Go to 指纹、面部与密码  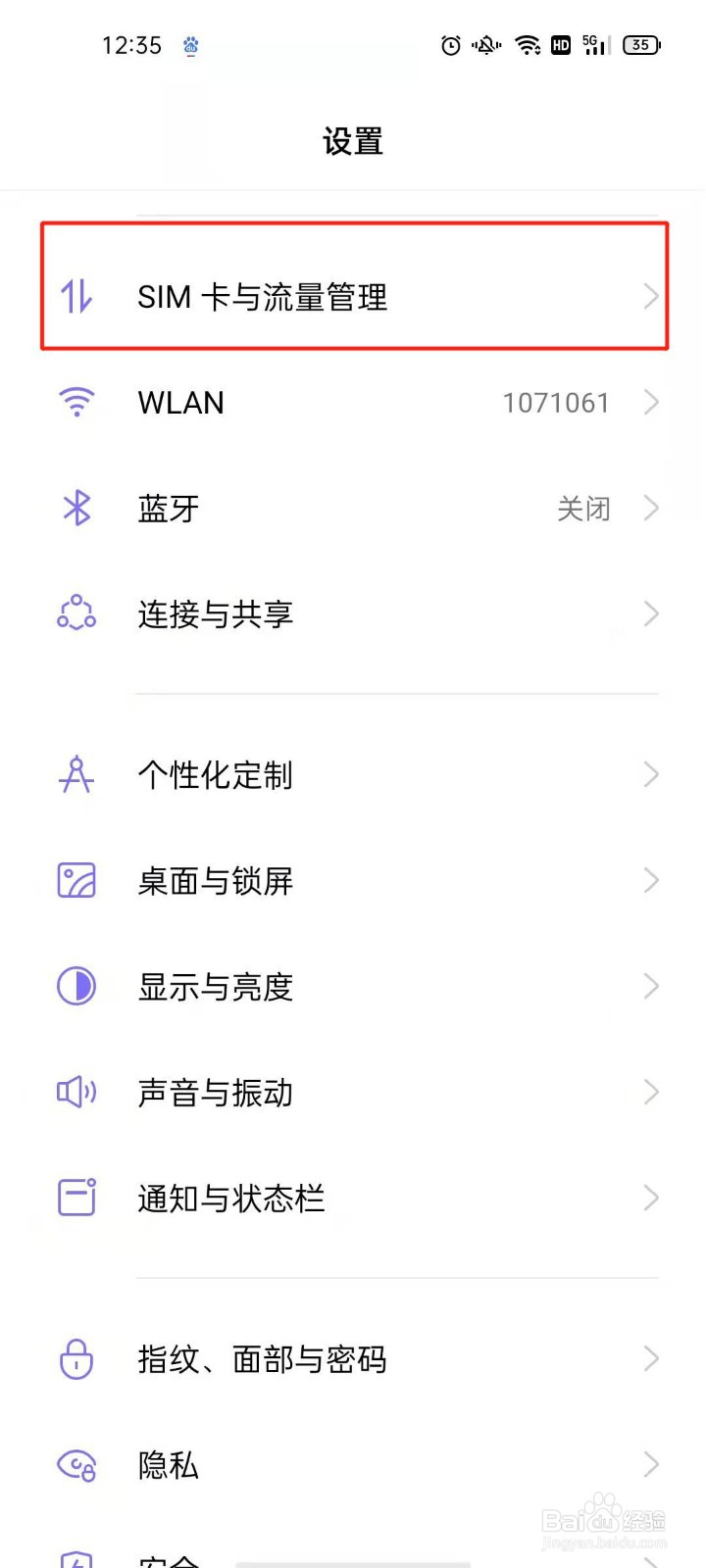pos(353,1358)
